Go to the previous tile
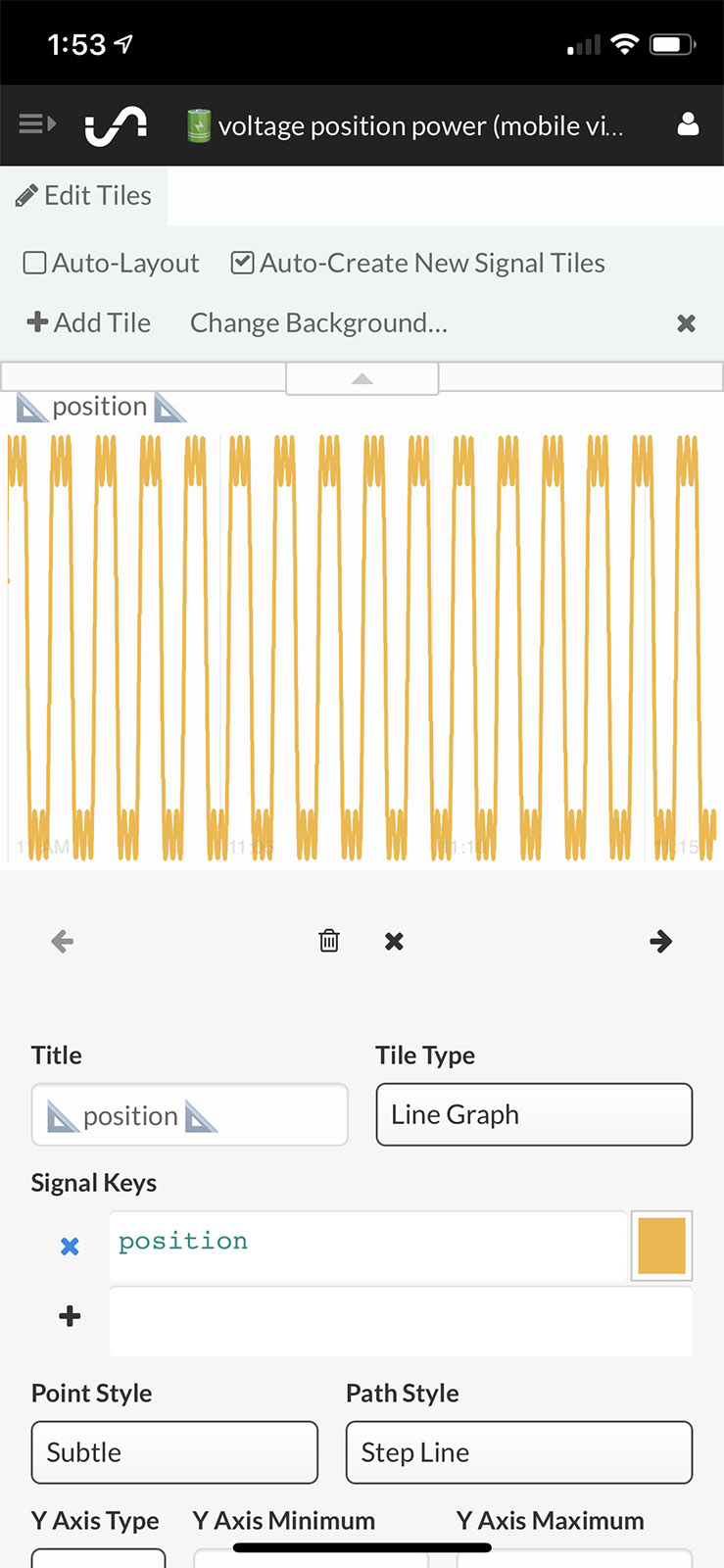Image resolution: width=724 pixels, height=1568 pixels. [63, 942]
